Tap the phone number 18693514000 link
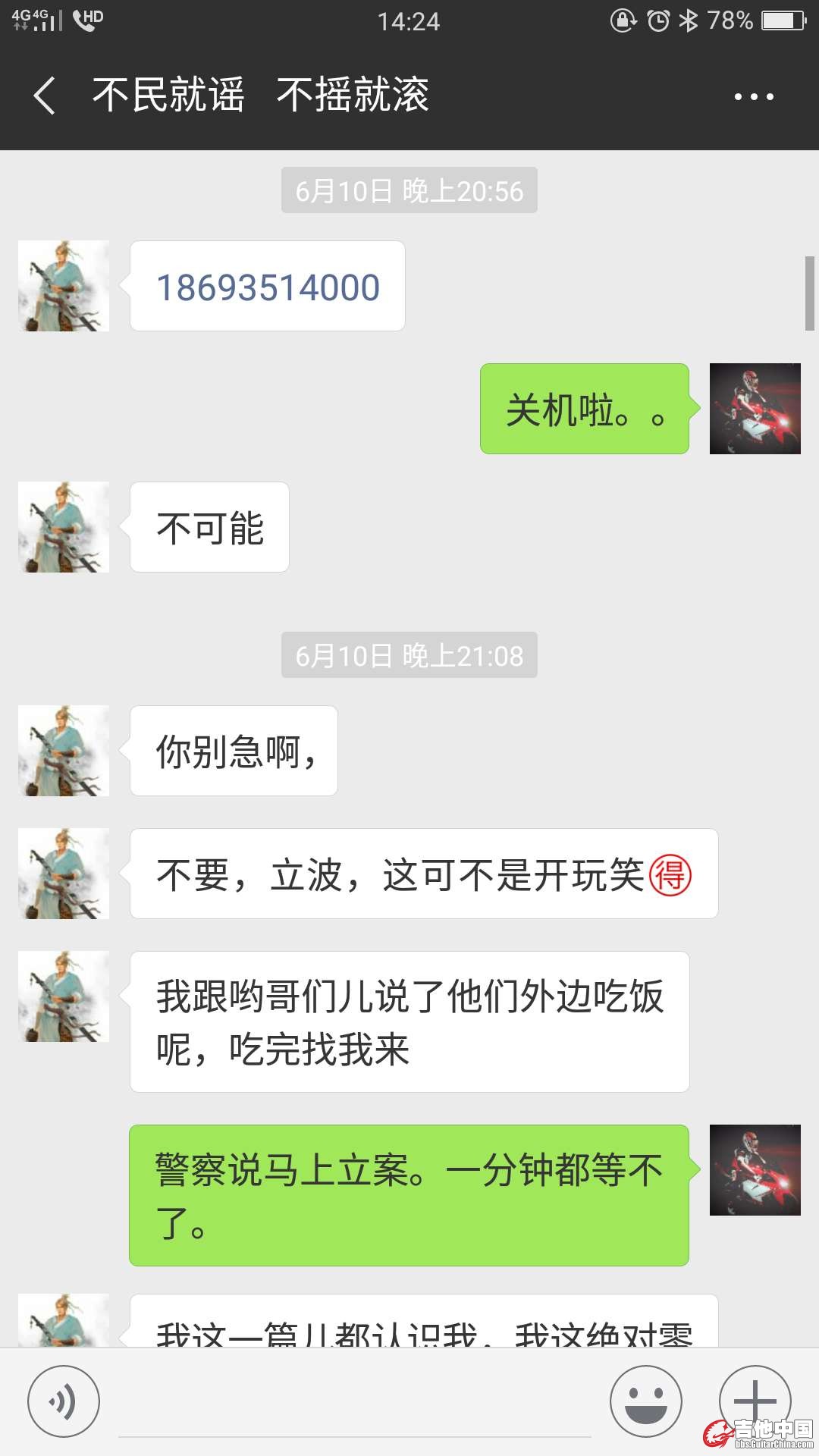Image resolution: width=819 pixels, height=1456 pixels. [268, 287]
